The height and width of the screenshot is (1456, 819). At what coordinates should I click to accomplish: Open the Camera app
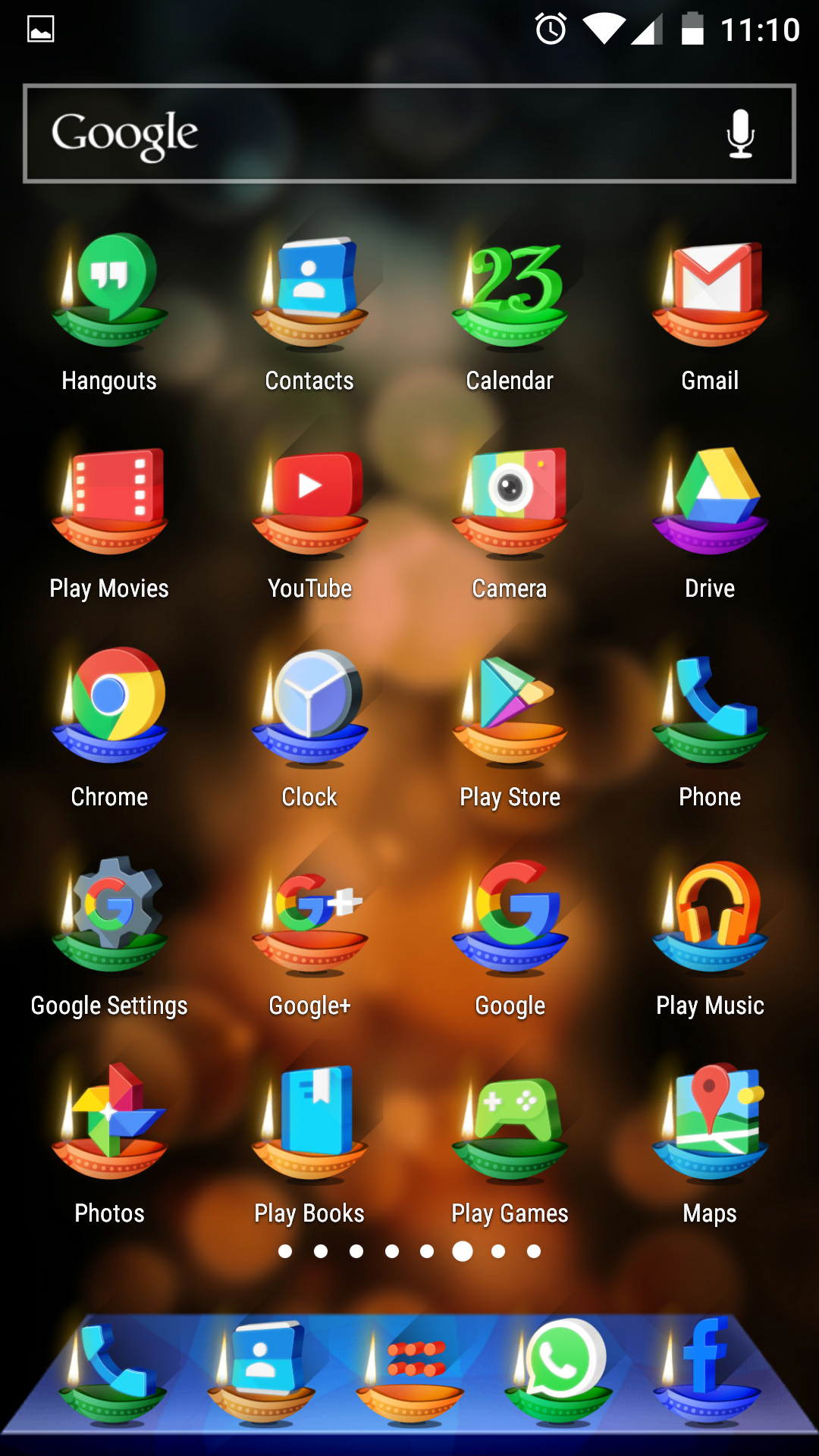point(510,500)
